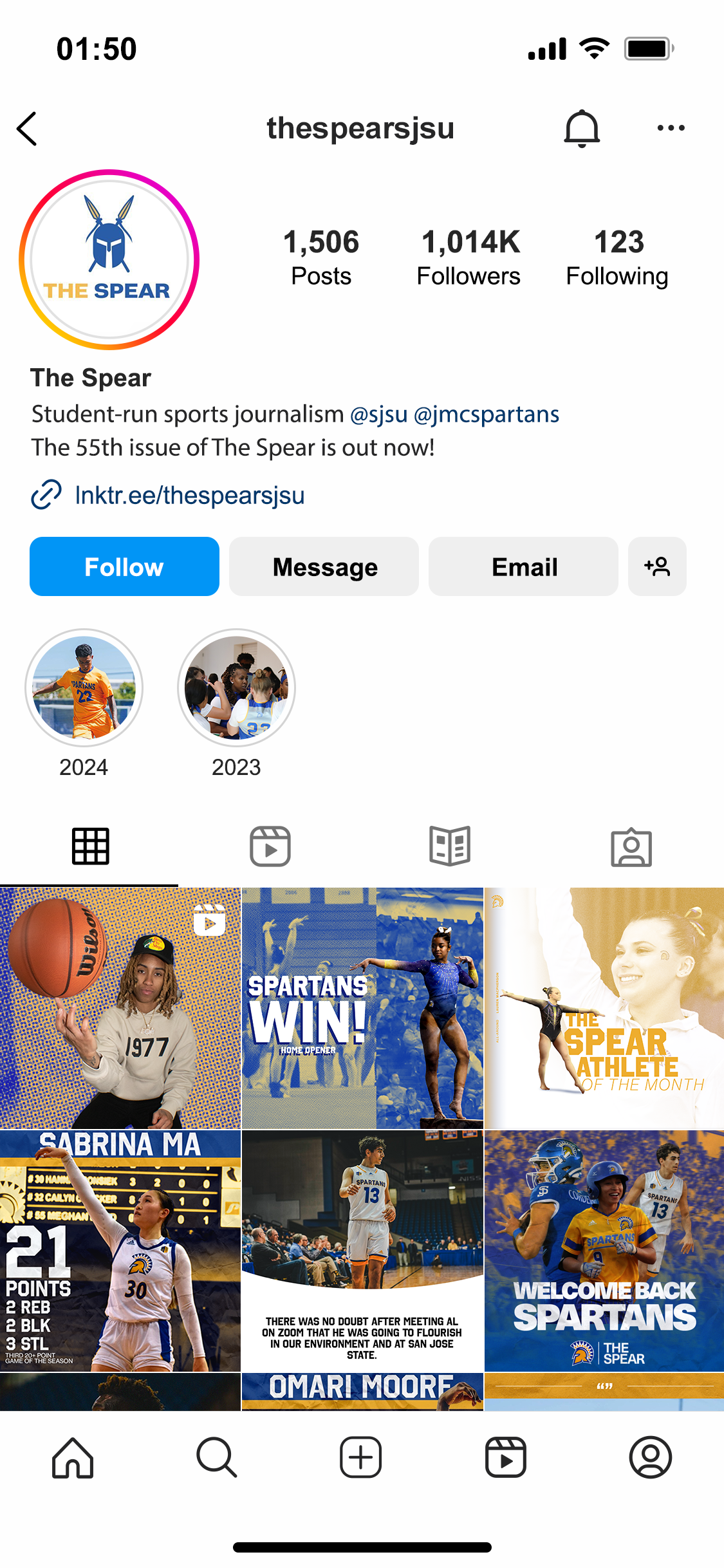
Task: Switch to the guides tab
Action: tap(450, 846)
